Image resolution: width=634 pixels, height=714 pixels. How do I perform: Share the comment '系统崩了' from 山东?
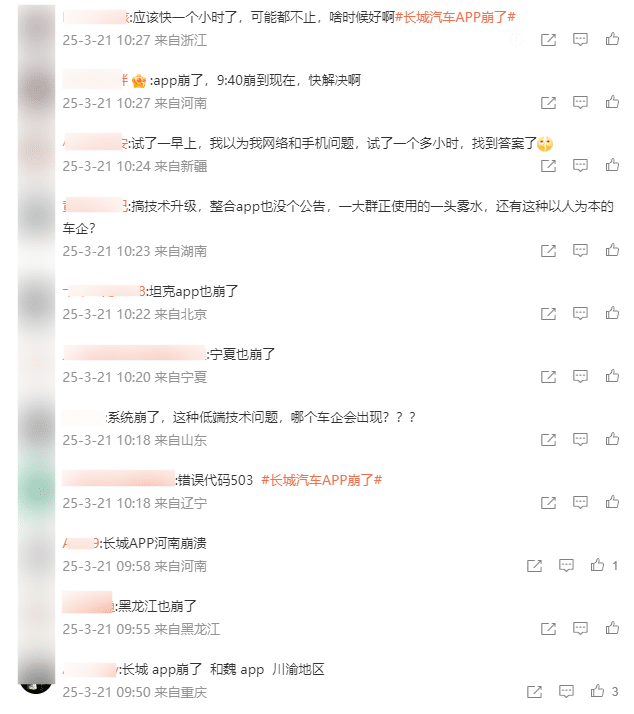(548, 440)
